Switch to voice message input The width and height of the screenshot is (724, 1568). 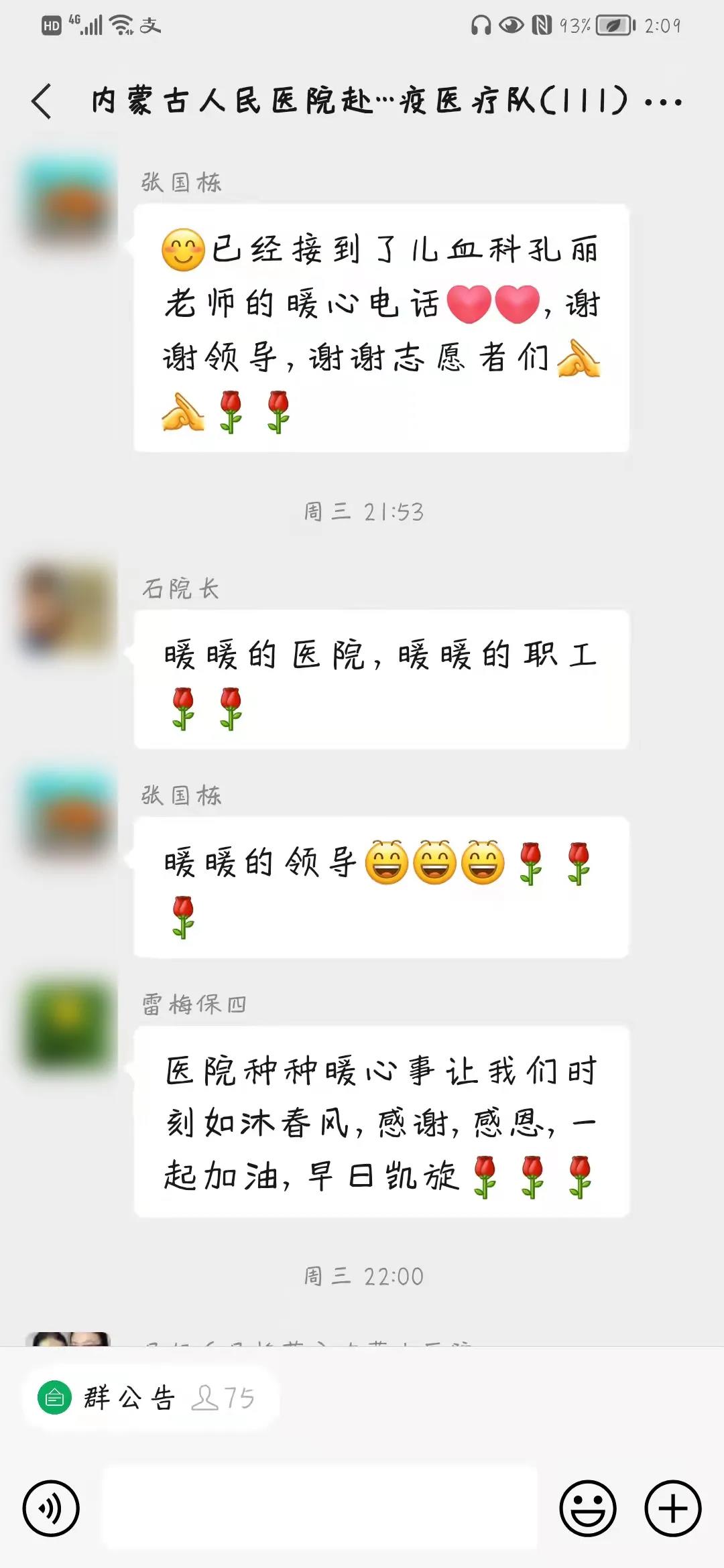click(51, 1508)
